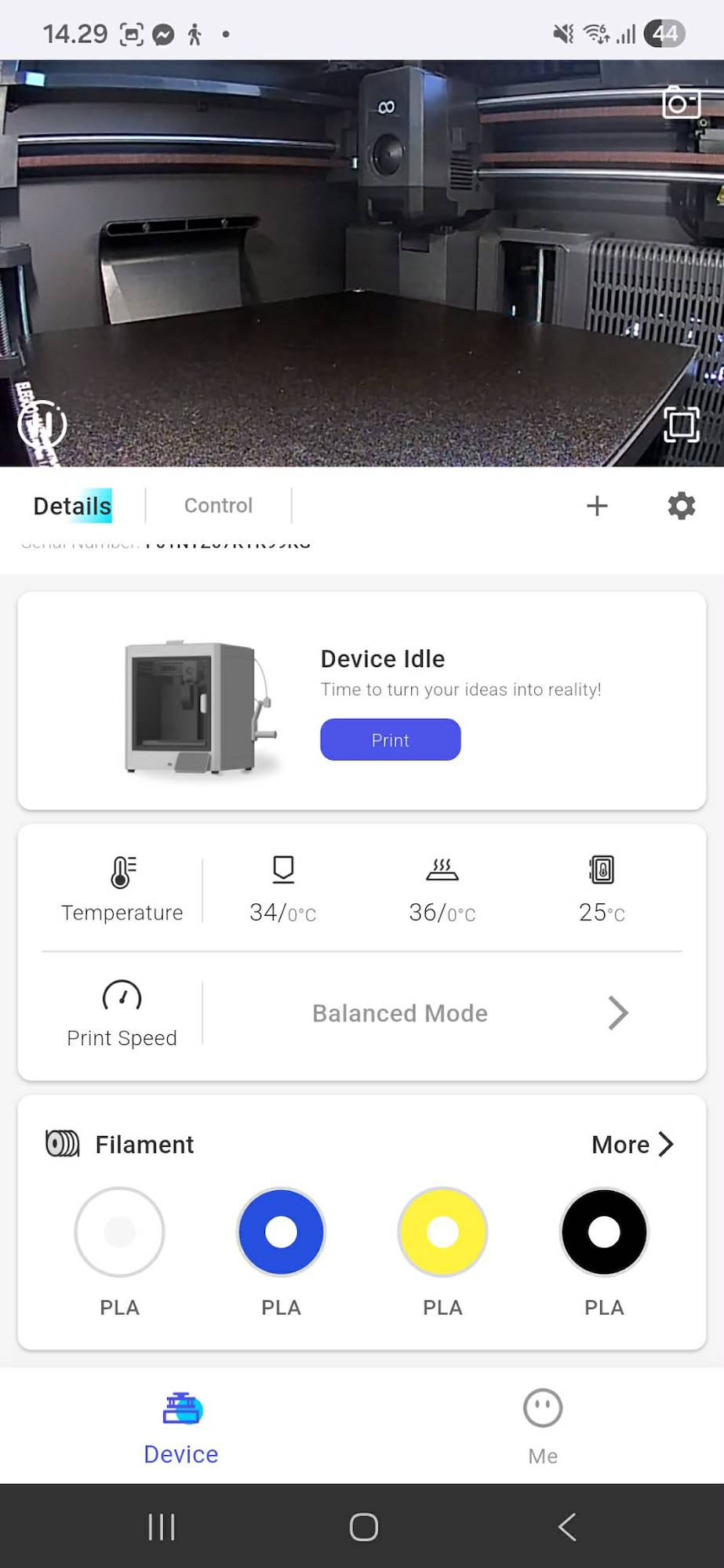Select the Details tab

(x=72, y=506)
